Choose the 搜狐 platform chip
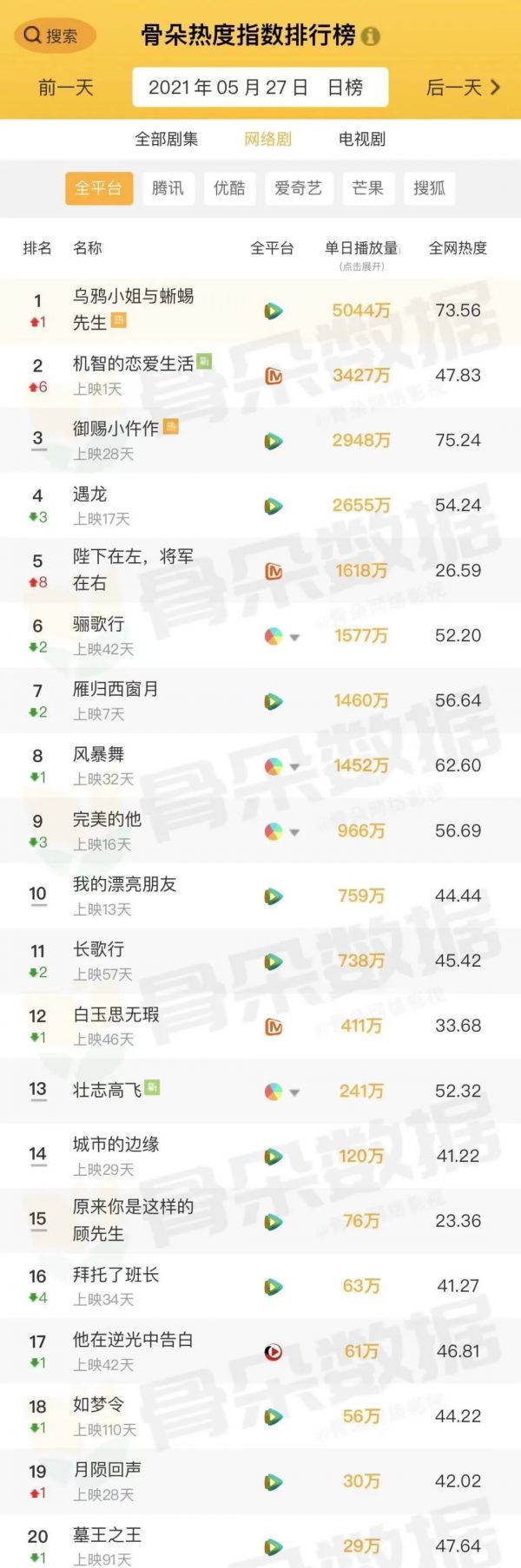This screenshot has height=1568, width=521. 429,188
